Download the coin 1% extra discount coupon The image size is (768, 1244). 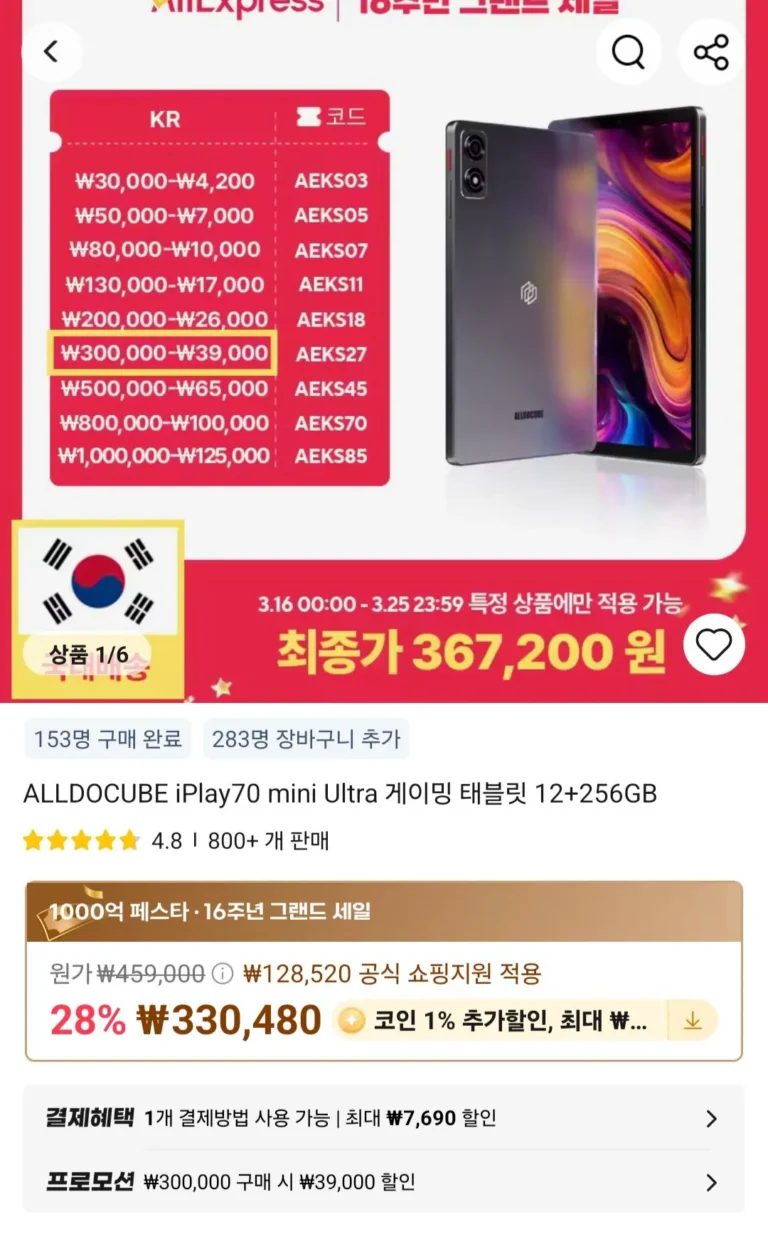point(692,1021)
